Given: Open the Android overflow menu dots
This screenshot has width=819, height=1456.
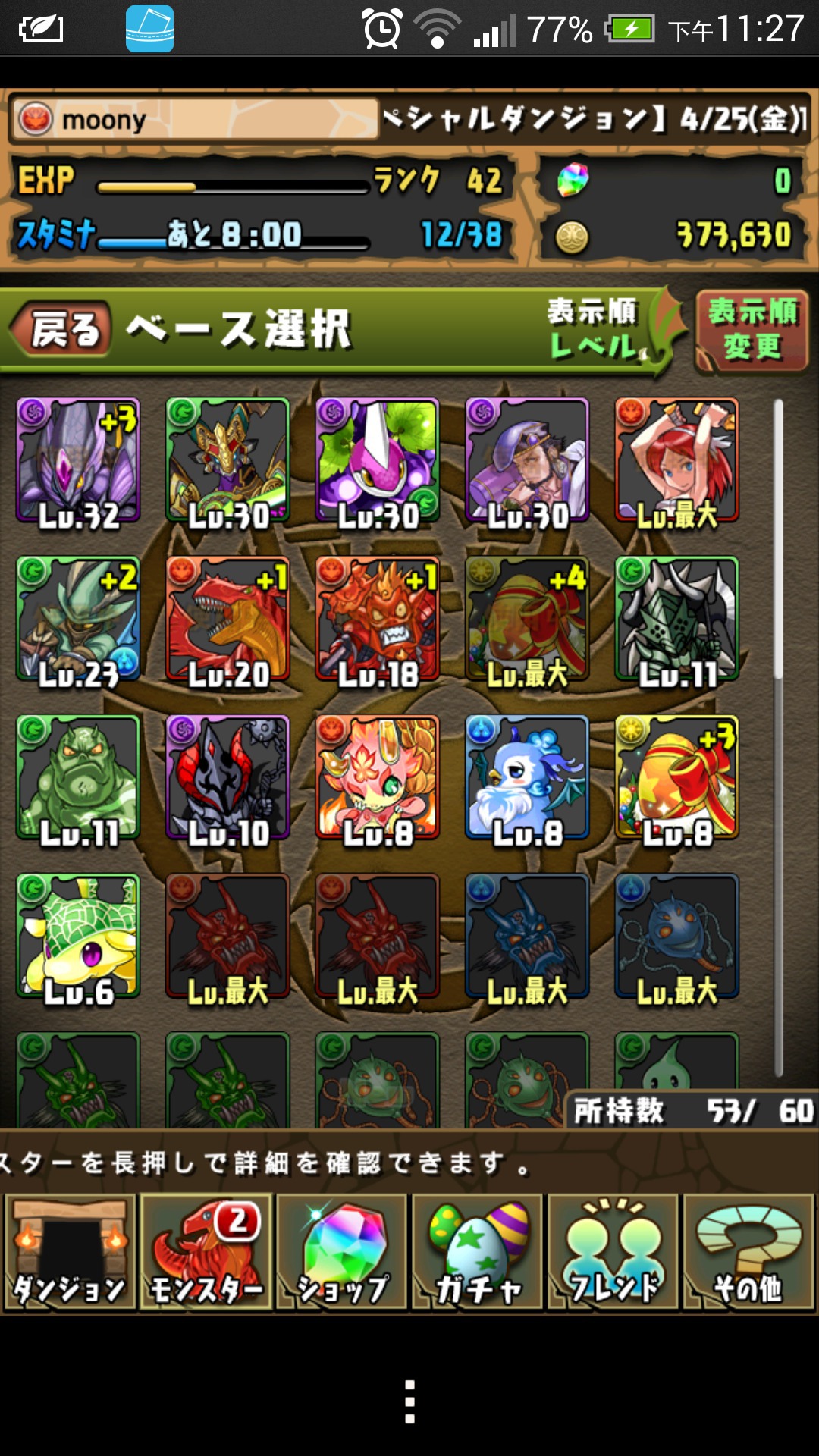Looking at the screenshot, I should click(409, 1401).
